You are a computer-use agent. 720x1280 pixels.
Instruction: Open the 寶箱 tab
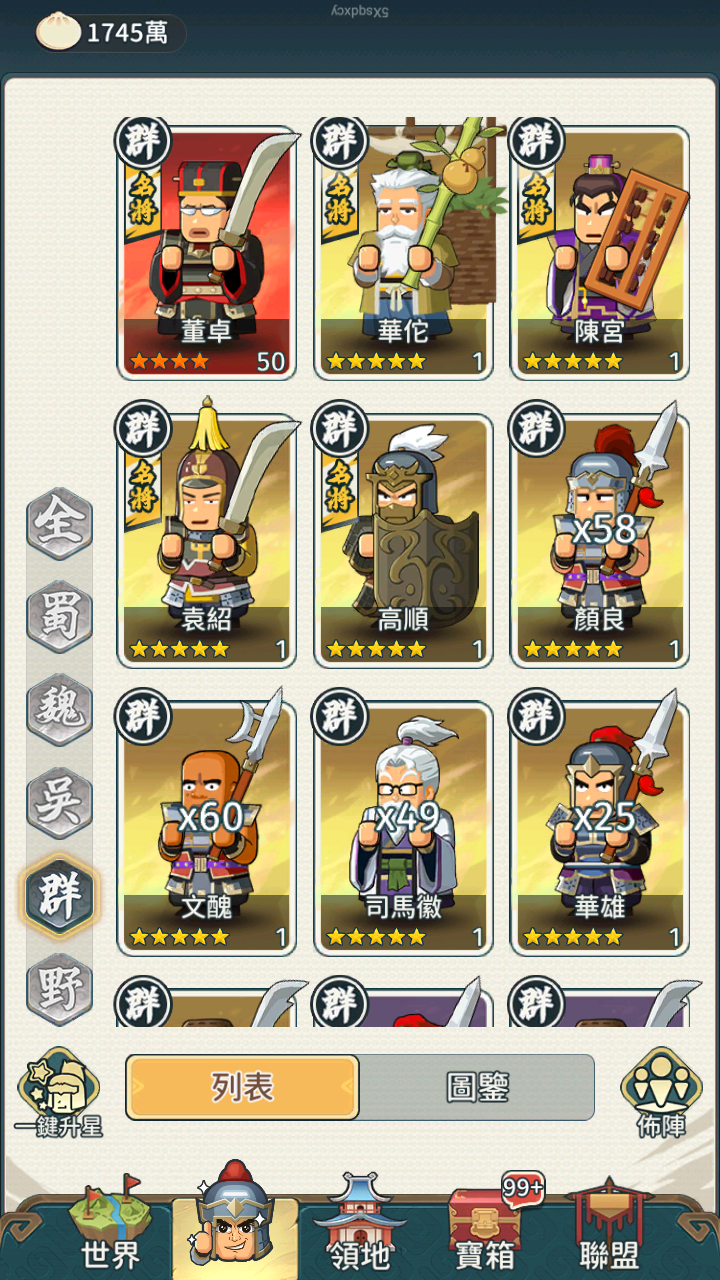[x=485, y=1230]
